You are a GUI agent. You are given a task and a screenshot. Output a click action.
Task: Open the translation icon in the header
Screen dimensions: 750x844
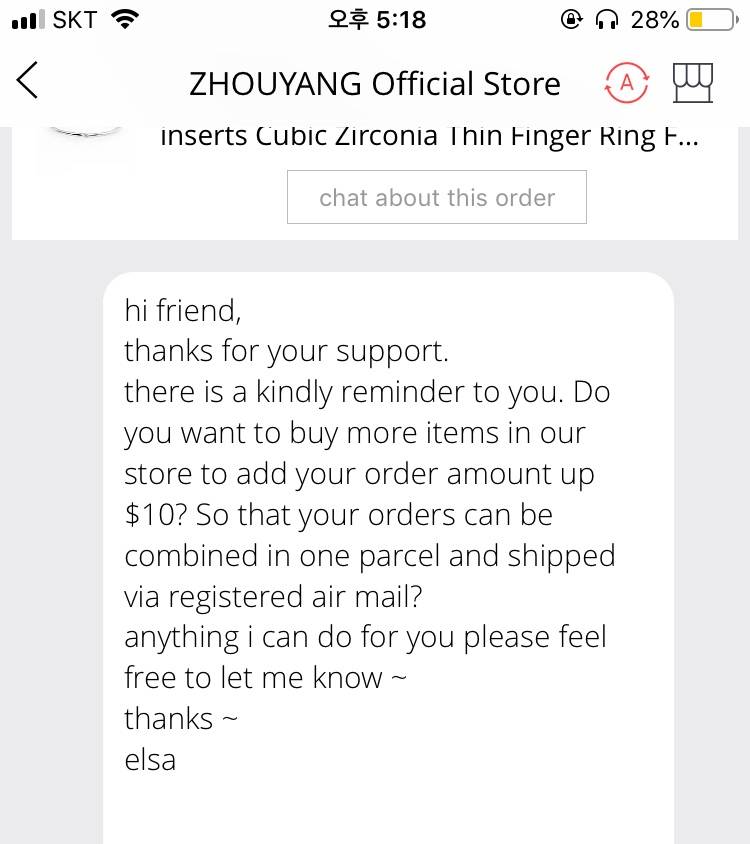[627, 83]
